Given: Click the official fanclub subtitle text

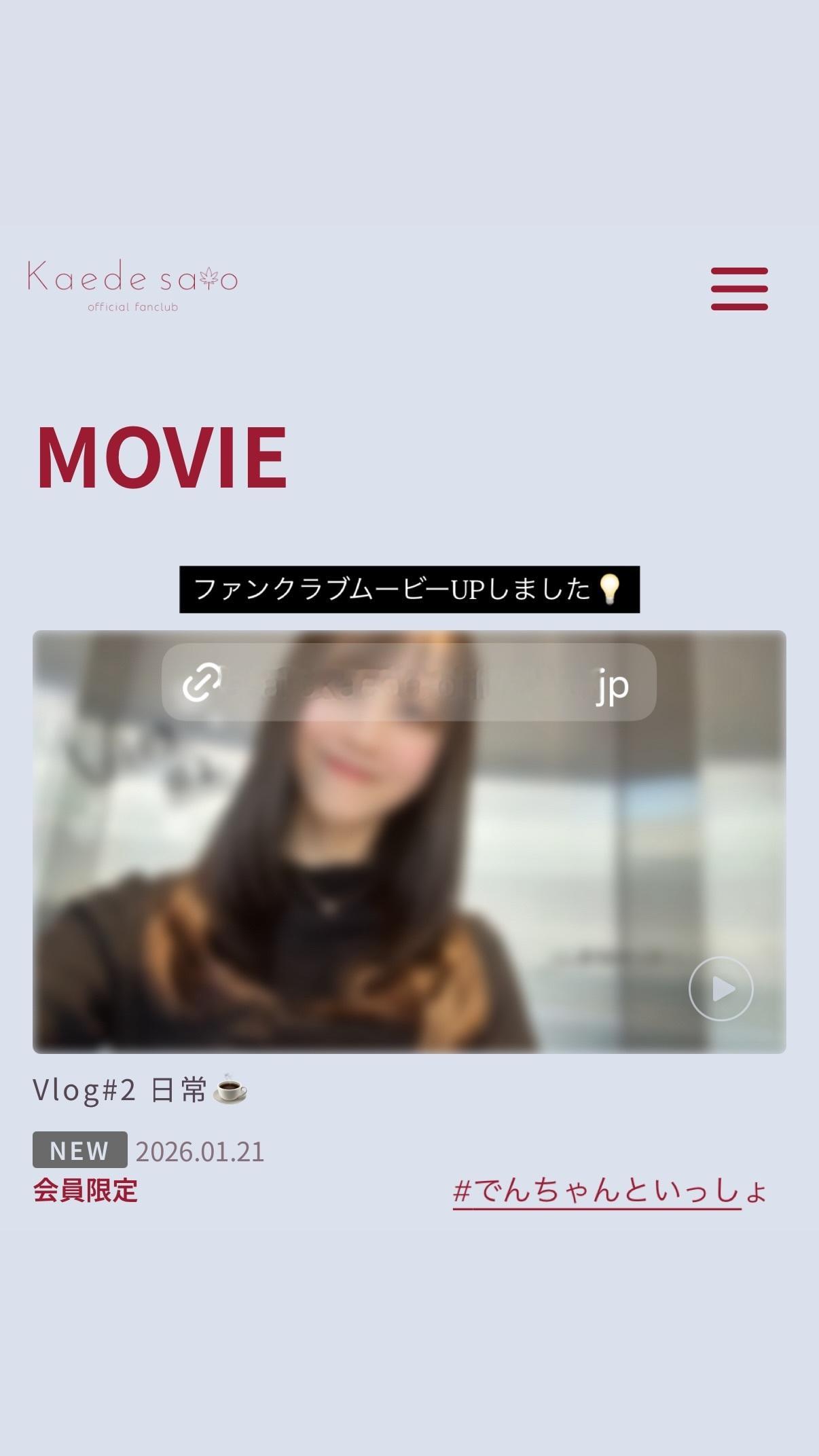Looking at the screenshot, I should [x=133, y=307].
